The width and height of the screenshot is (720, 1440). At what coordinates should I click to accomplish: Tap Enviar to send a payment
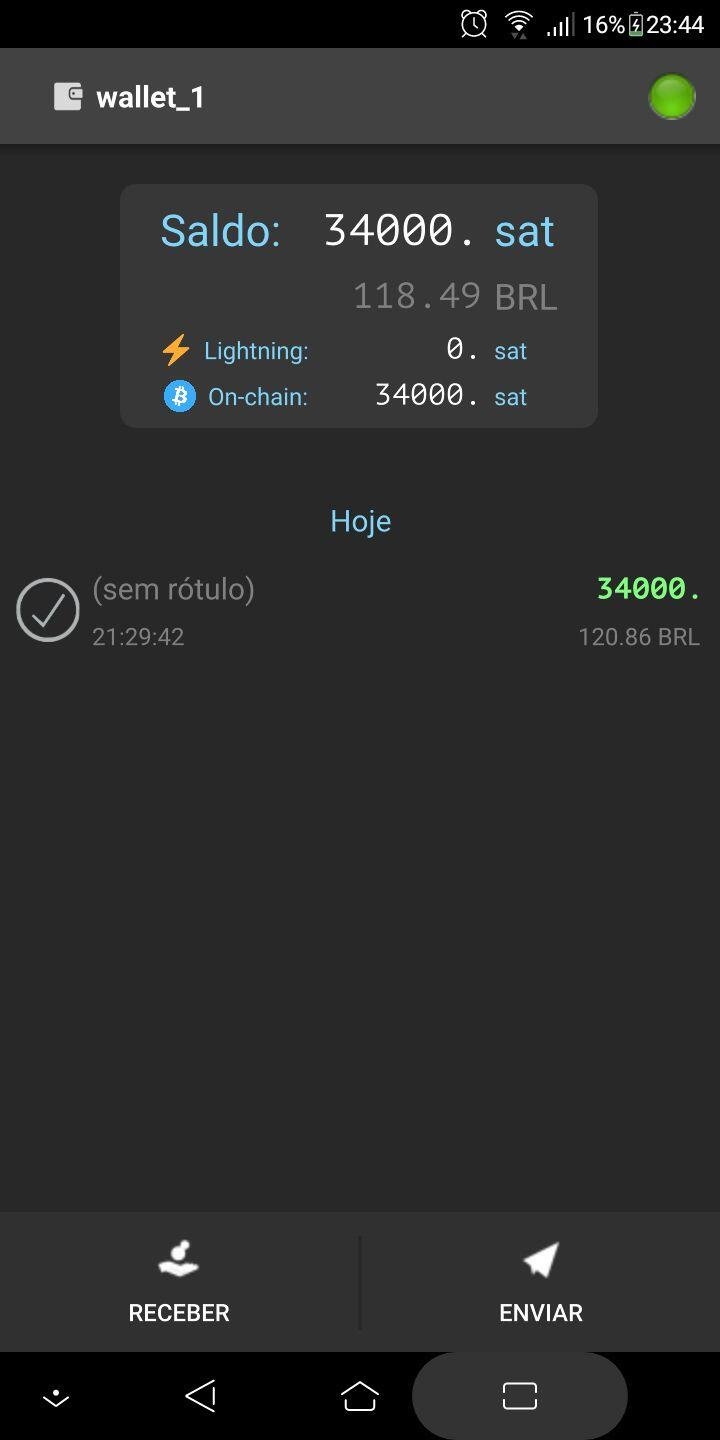(540, 1282)
